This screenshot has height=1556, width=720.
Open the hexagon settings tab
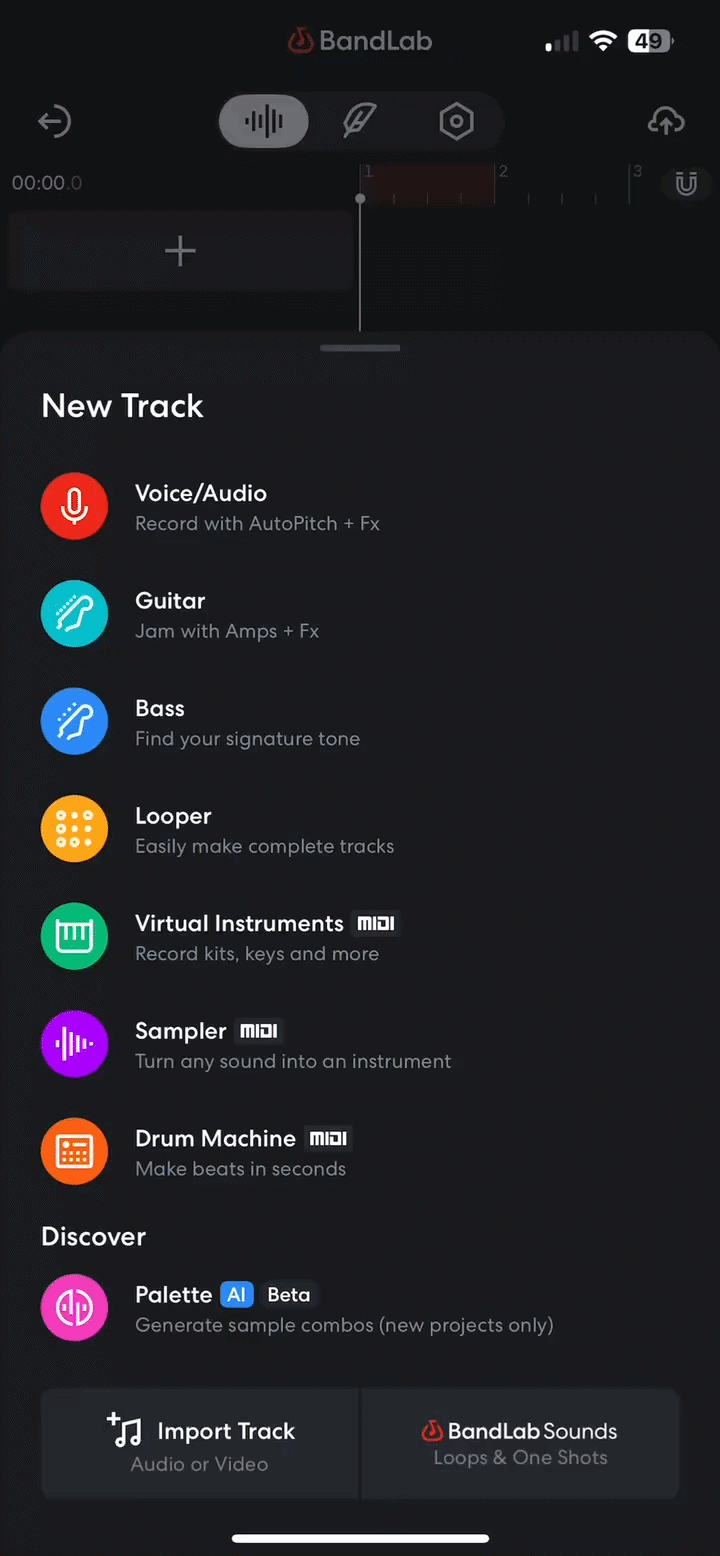click(456, 122)
